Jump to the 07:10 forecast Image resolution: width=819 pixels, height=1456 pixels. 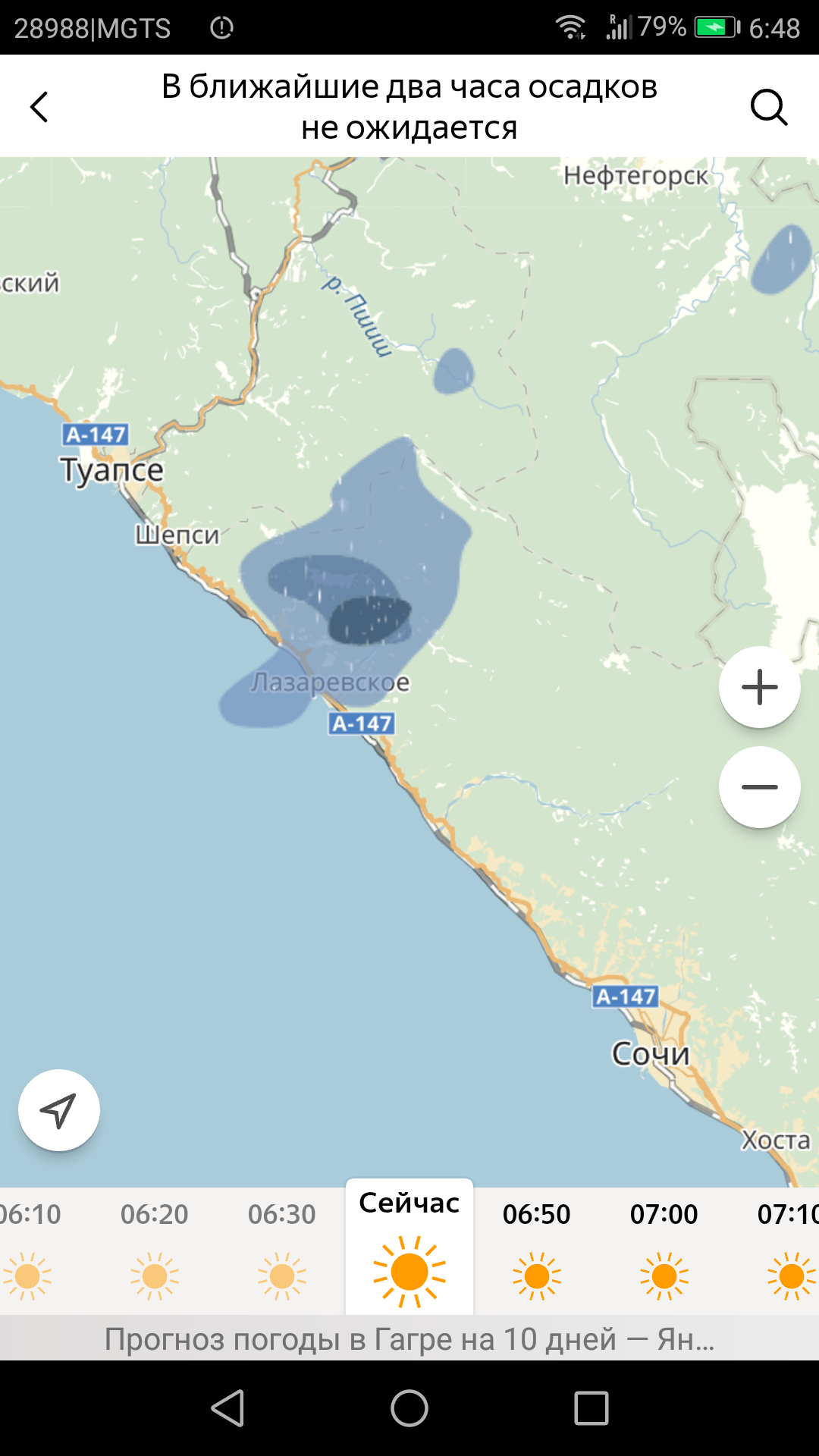[x=789, y=1250]
